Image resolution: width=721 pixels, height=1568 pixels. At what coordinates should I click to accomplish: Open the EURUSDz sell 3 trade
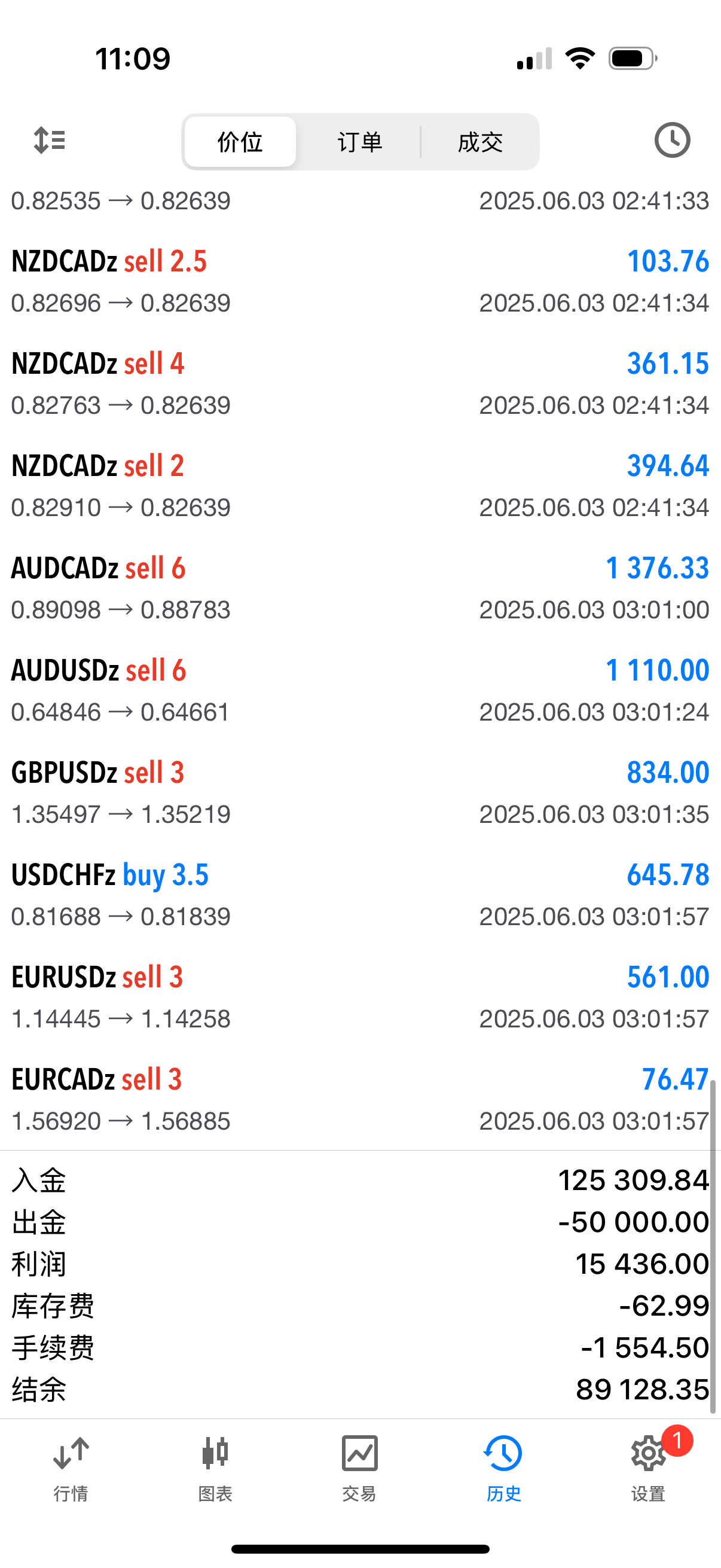click(360, 997)
